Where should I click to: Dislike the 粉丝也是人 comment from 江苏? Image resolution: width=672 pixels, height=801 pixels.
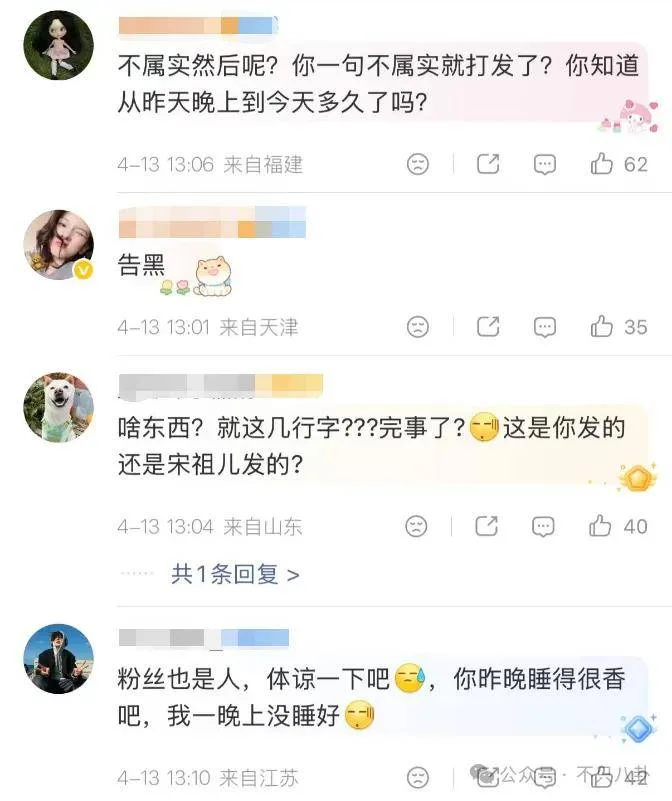(x=418, y=777)
